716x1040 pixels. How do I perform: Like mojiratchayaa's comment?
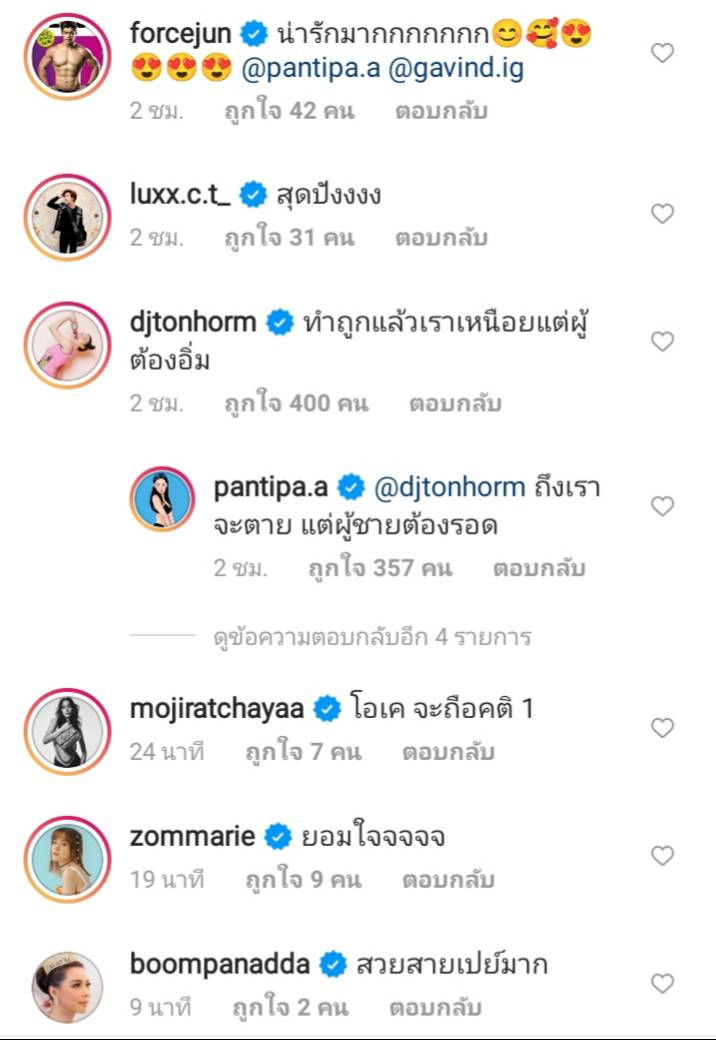click(x=662, y=728)
